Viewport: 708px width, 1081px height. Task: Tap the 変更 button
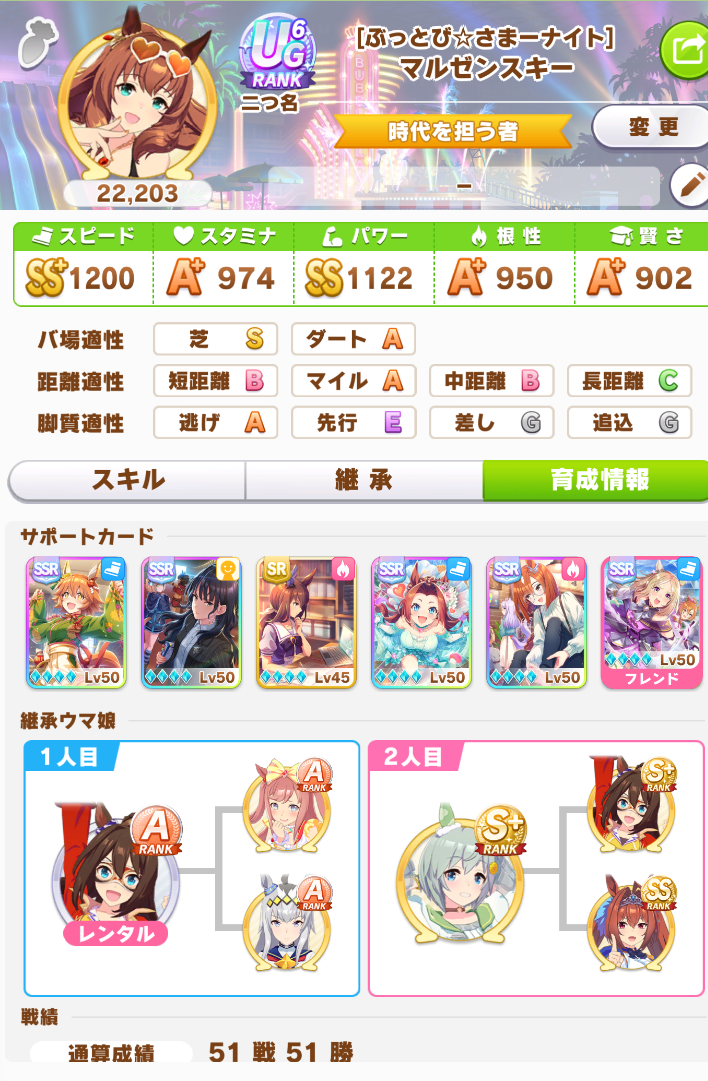[x=652, y=127]
